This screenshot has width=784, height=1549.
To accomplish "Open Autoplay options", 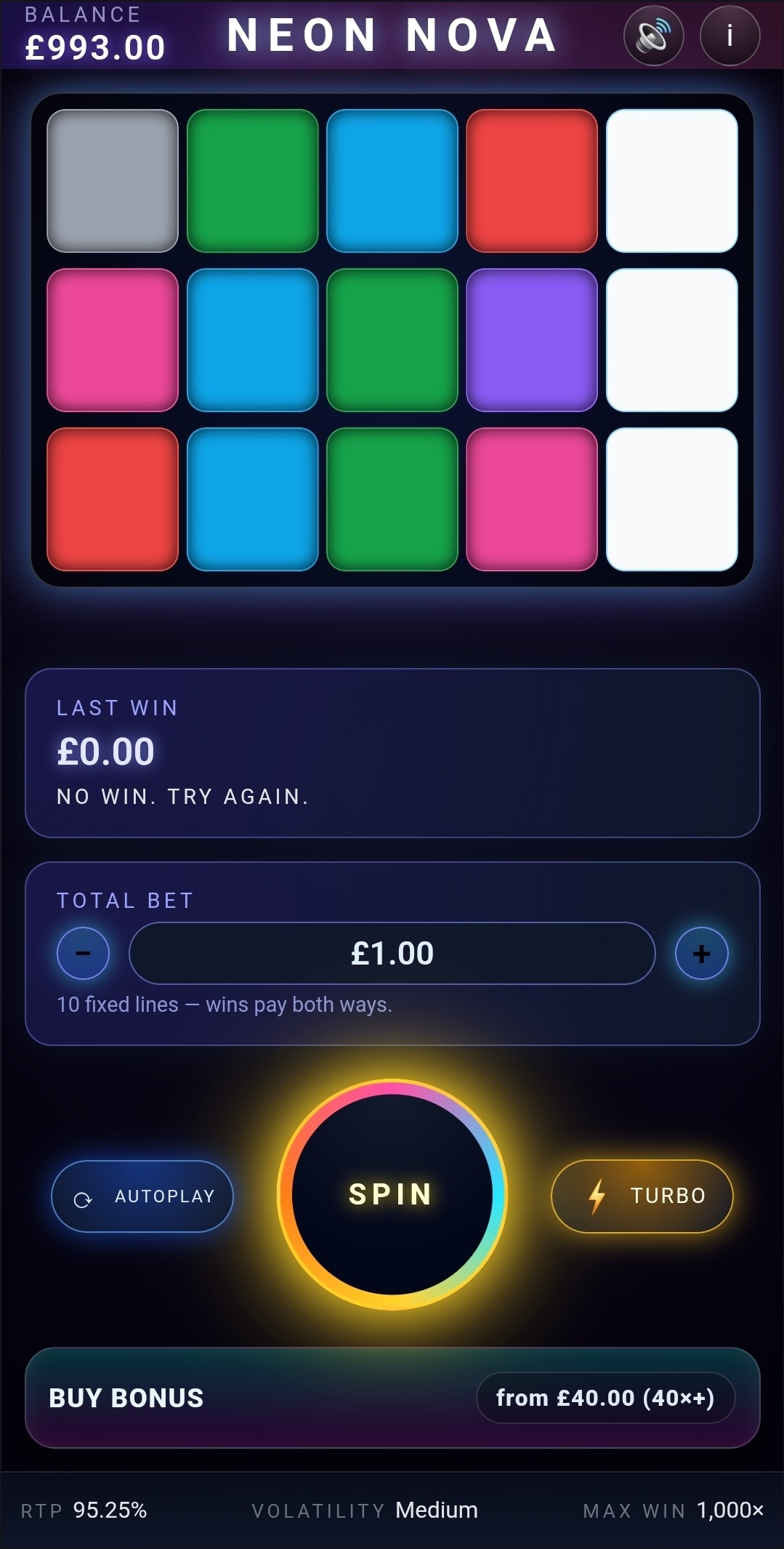I will [142, 1196].
